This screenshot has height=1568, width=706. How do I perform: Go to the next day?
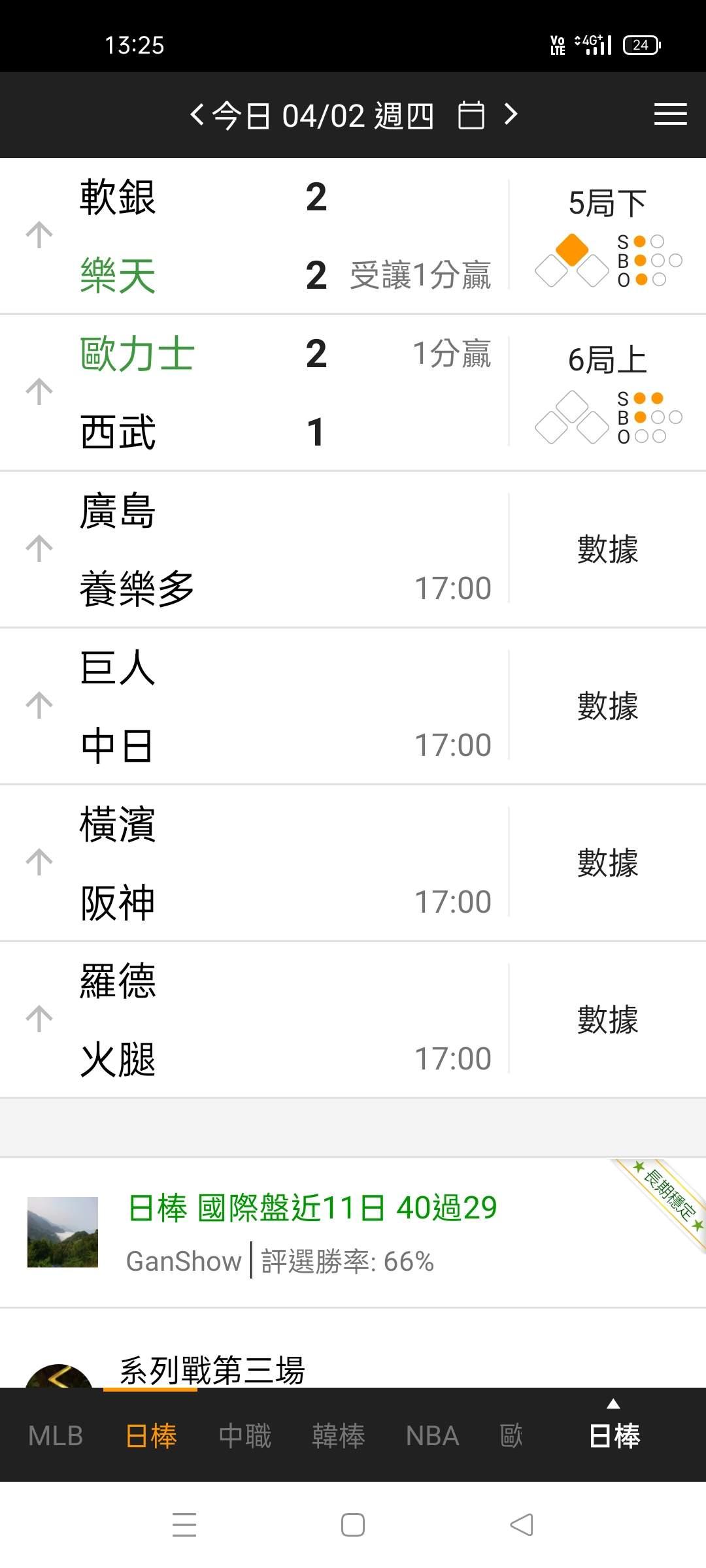point(511,115)
